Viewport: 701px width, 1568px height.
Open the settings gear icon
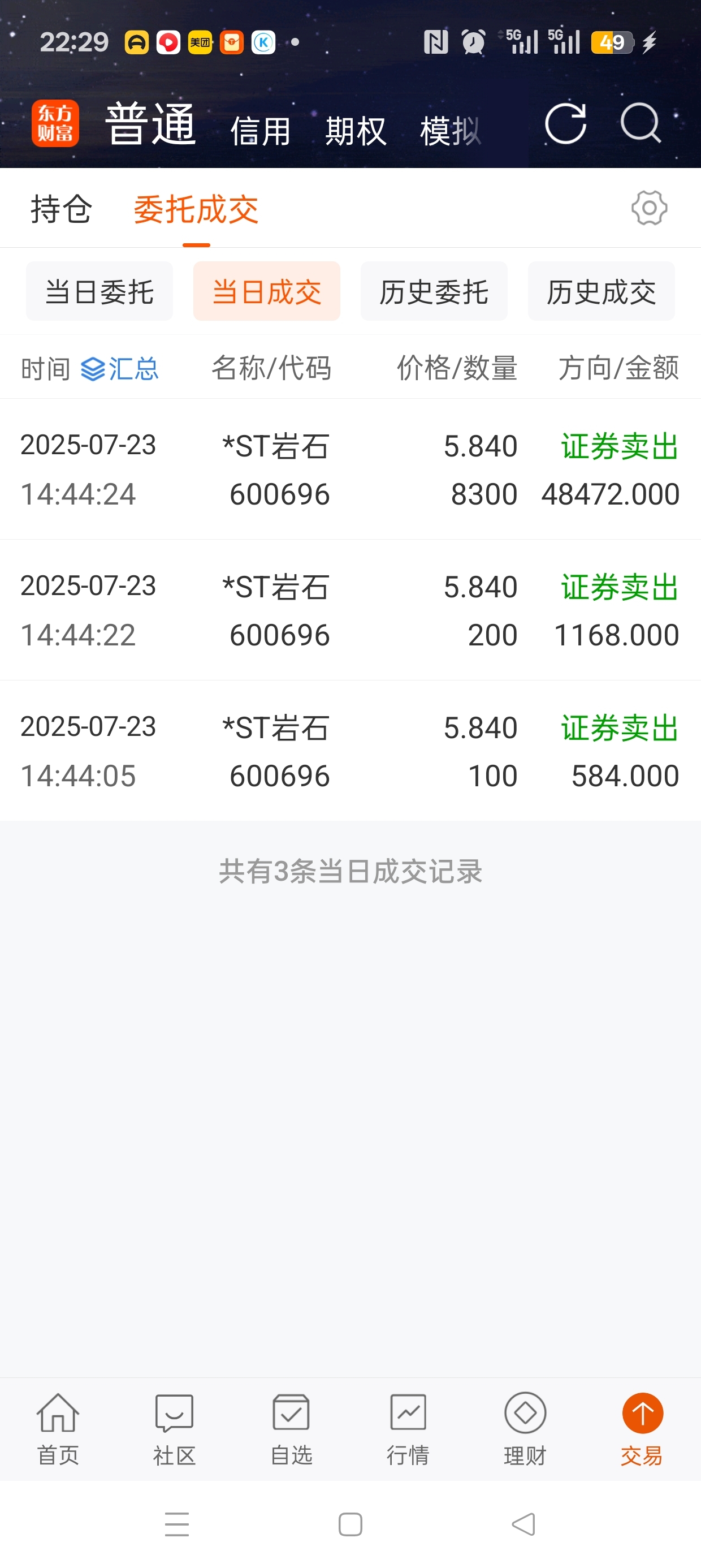point(650,208)
